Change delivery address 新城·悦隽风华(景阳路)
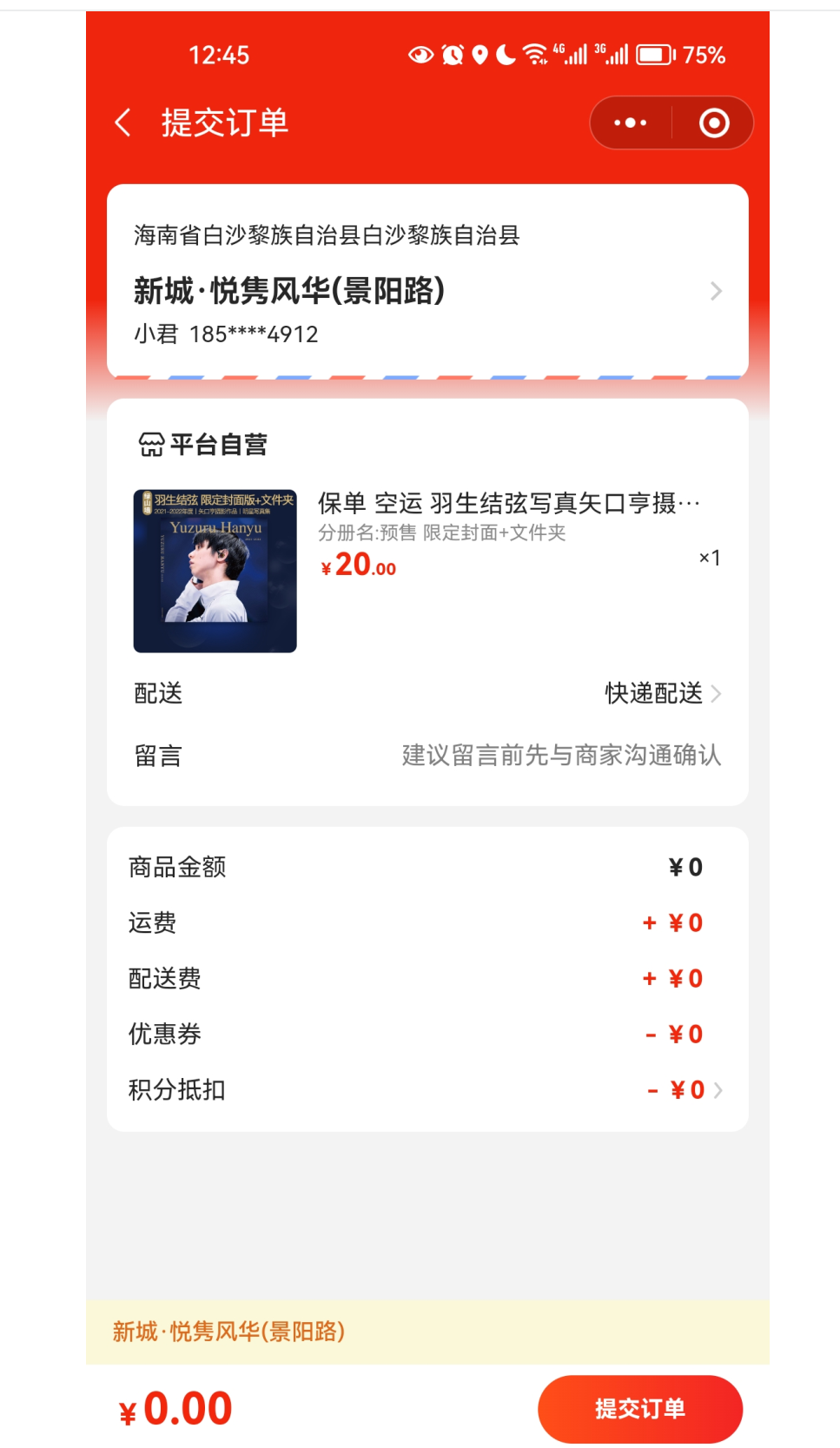 coord(427,290)
